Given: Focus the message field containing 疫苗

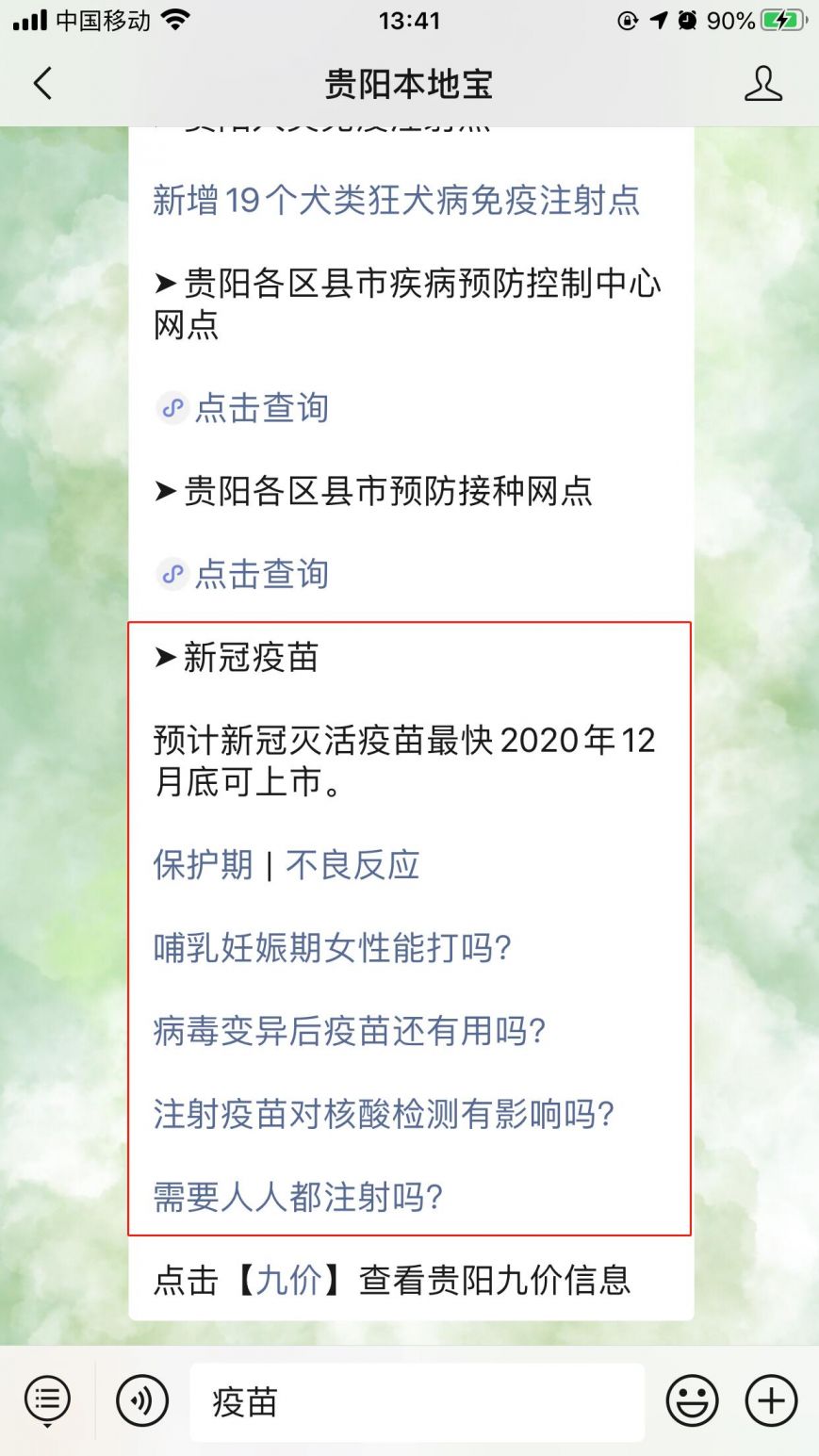Looking at the screenshot, I should [x=417, y=1402].
